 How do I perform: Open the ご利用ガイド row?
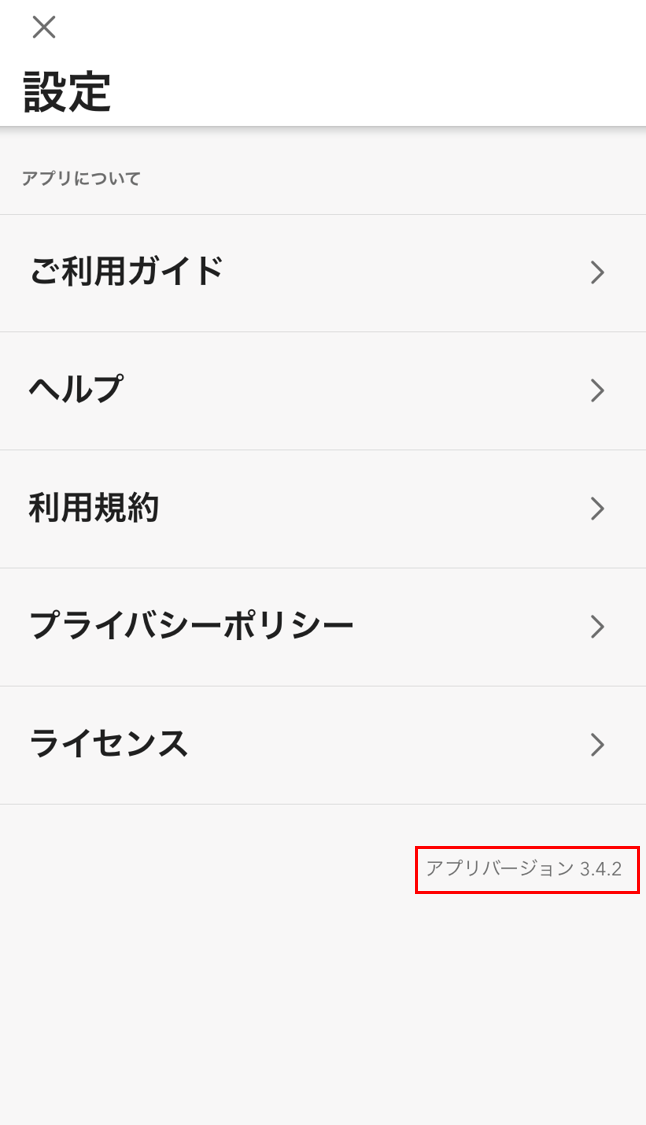322,272
